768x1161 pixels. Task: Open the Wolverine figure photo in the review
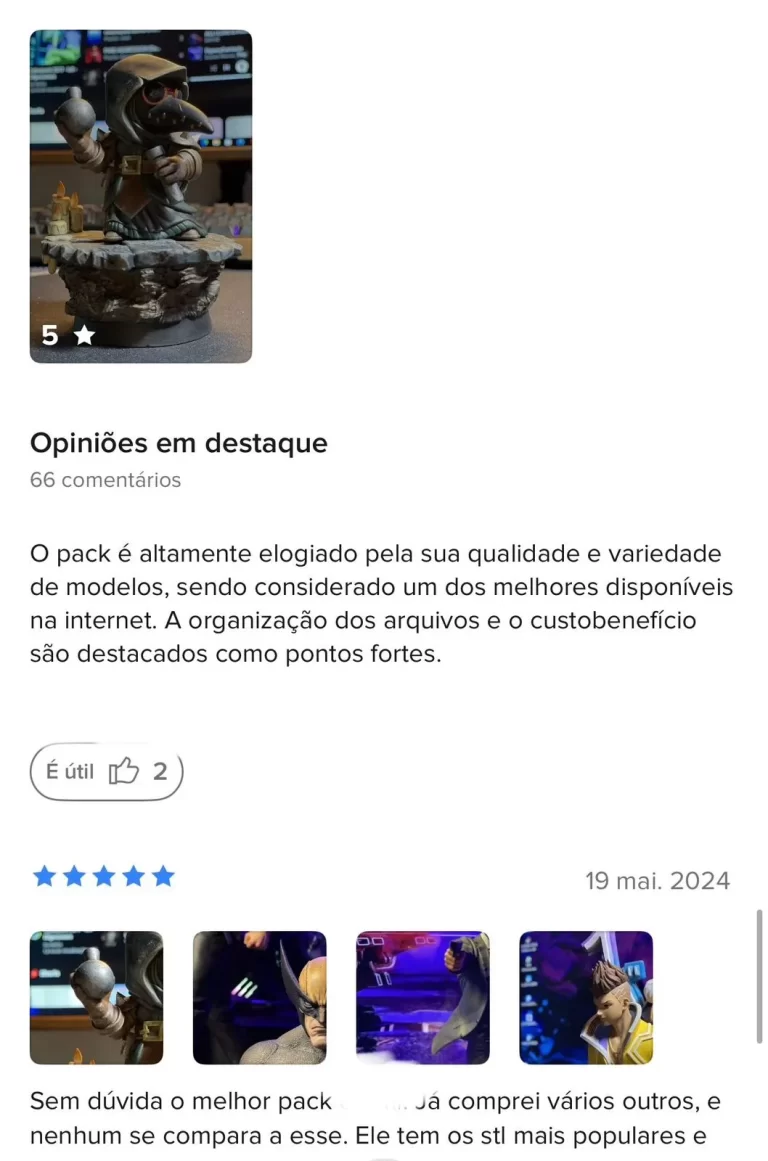(259, 997)
